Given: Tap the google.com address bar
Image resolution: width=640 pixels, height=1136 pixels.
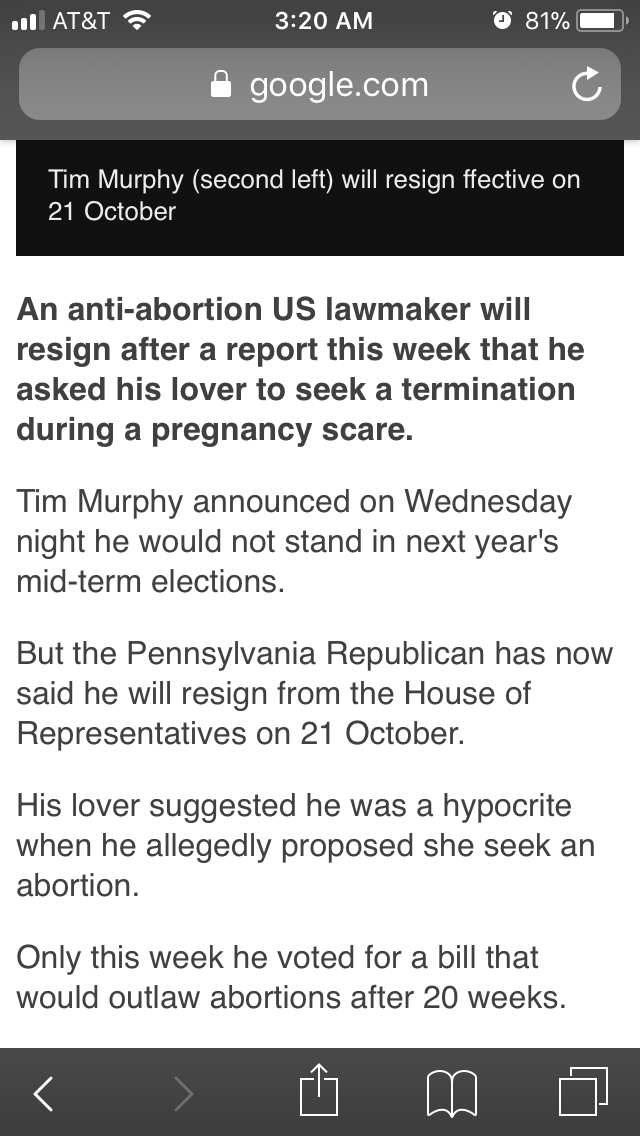Looking at the screenshot, I should pos(320,86).
